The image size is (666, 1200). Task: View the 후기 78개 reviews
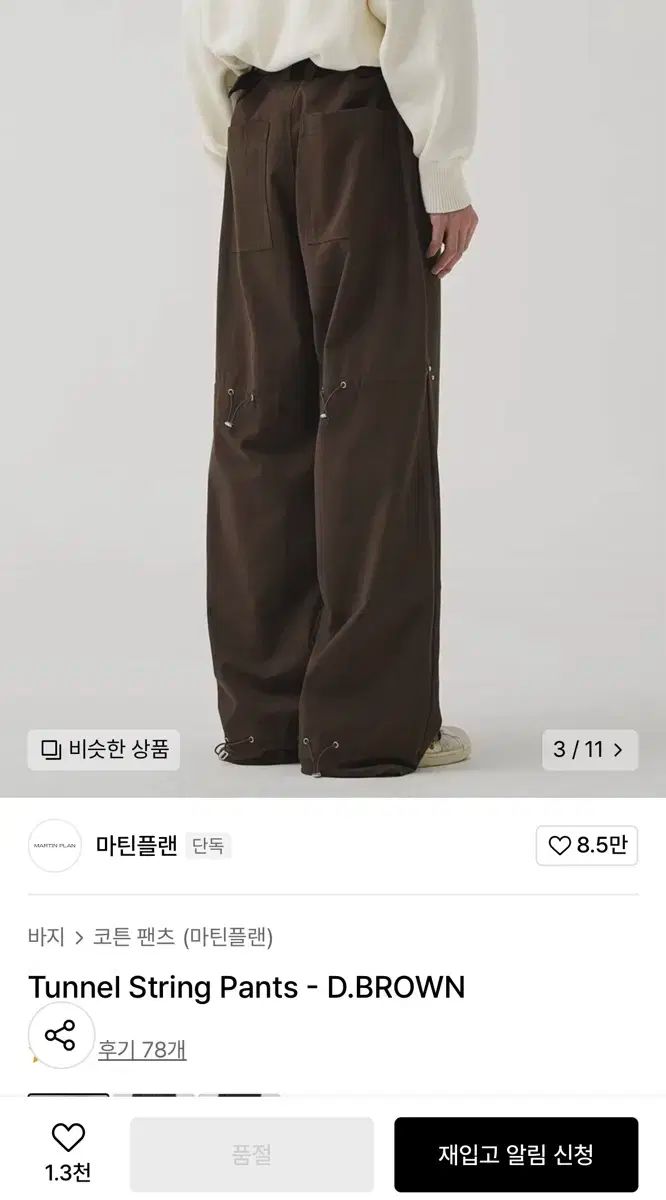(x=142, y=1050)
